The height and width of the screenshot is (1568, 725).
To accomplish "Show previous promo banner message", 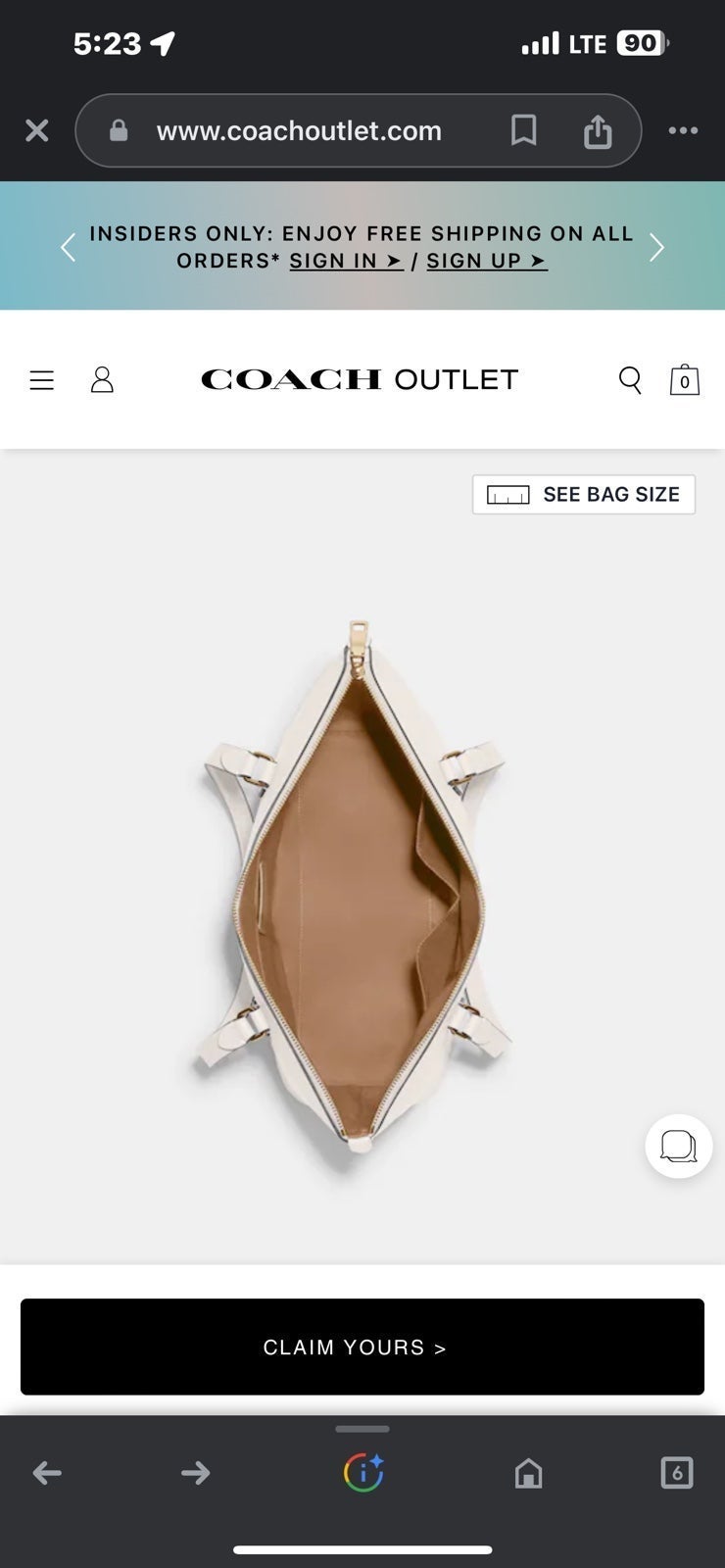I will [x=68, y=247].
